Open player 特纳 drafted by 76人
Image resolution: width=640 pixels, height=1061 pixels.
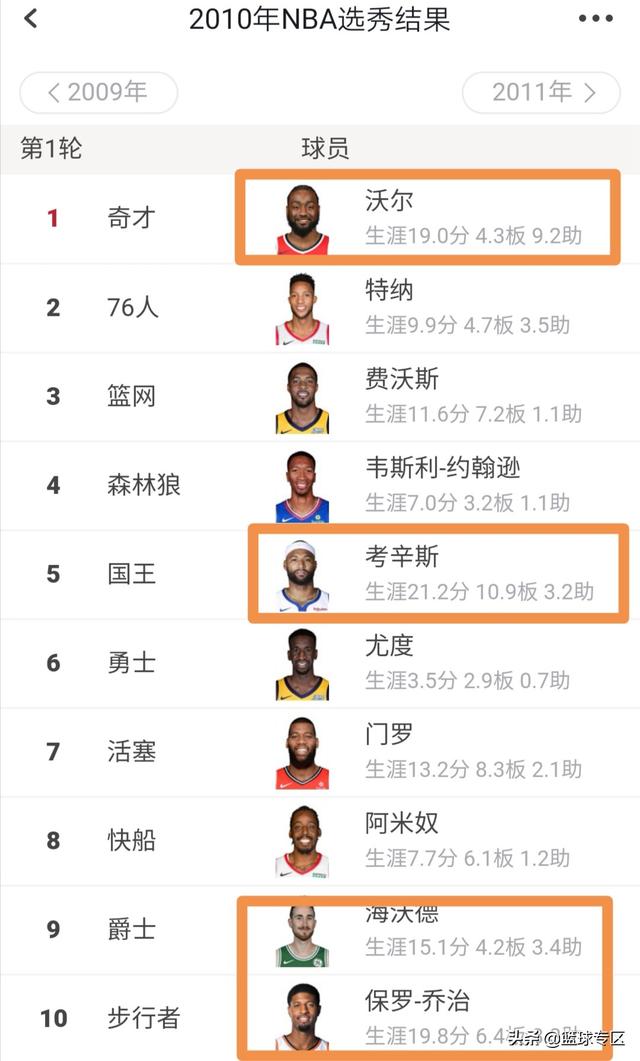point(320,308)
